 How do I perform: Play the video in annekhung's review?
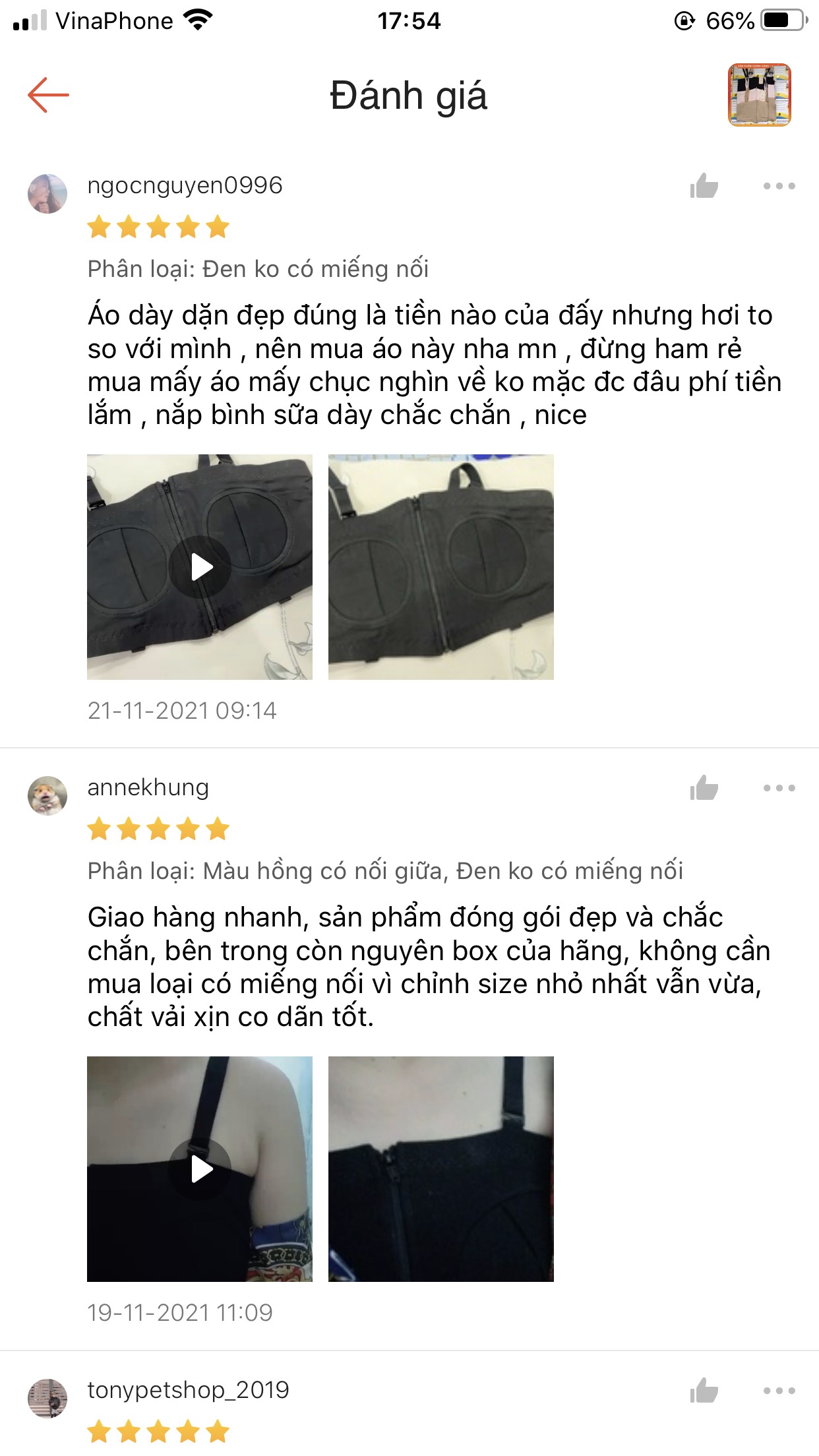point(200,1169)
